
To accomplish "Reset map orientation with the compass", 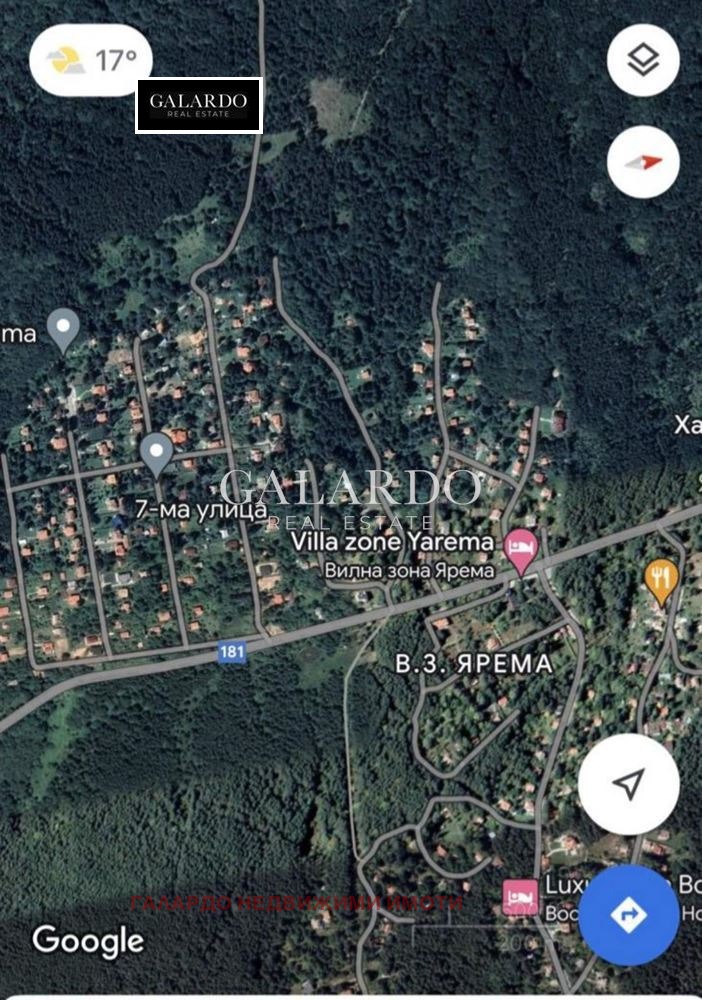I will click(643, 163).
